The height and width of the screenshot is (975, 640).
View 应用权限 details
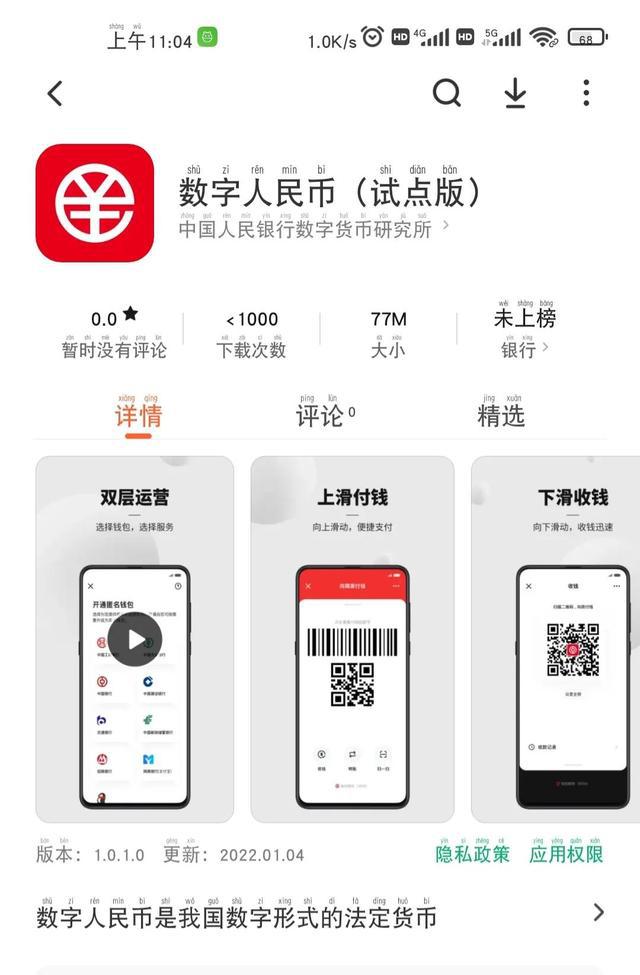coord(566,854)
